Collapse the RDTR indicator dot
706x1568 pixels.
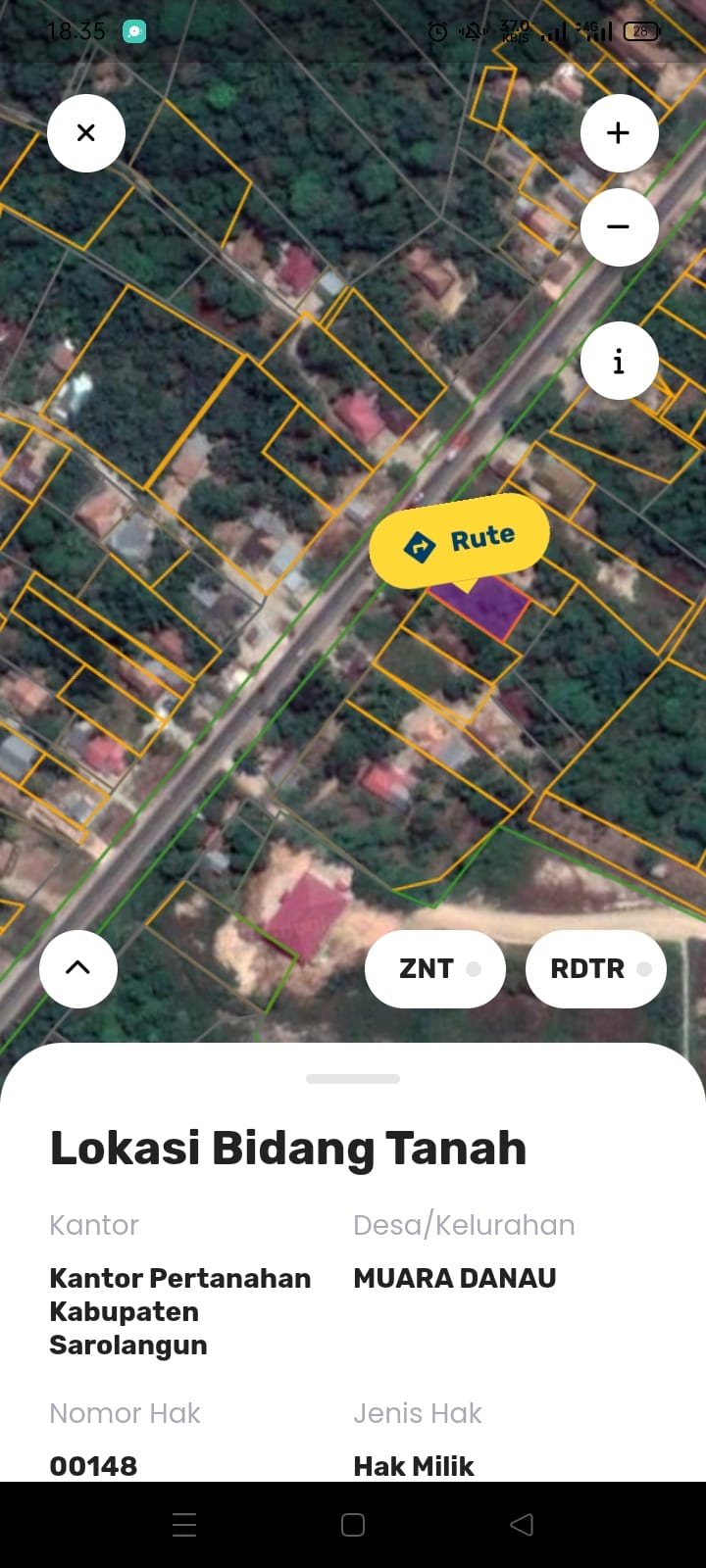[644, 968]
